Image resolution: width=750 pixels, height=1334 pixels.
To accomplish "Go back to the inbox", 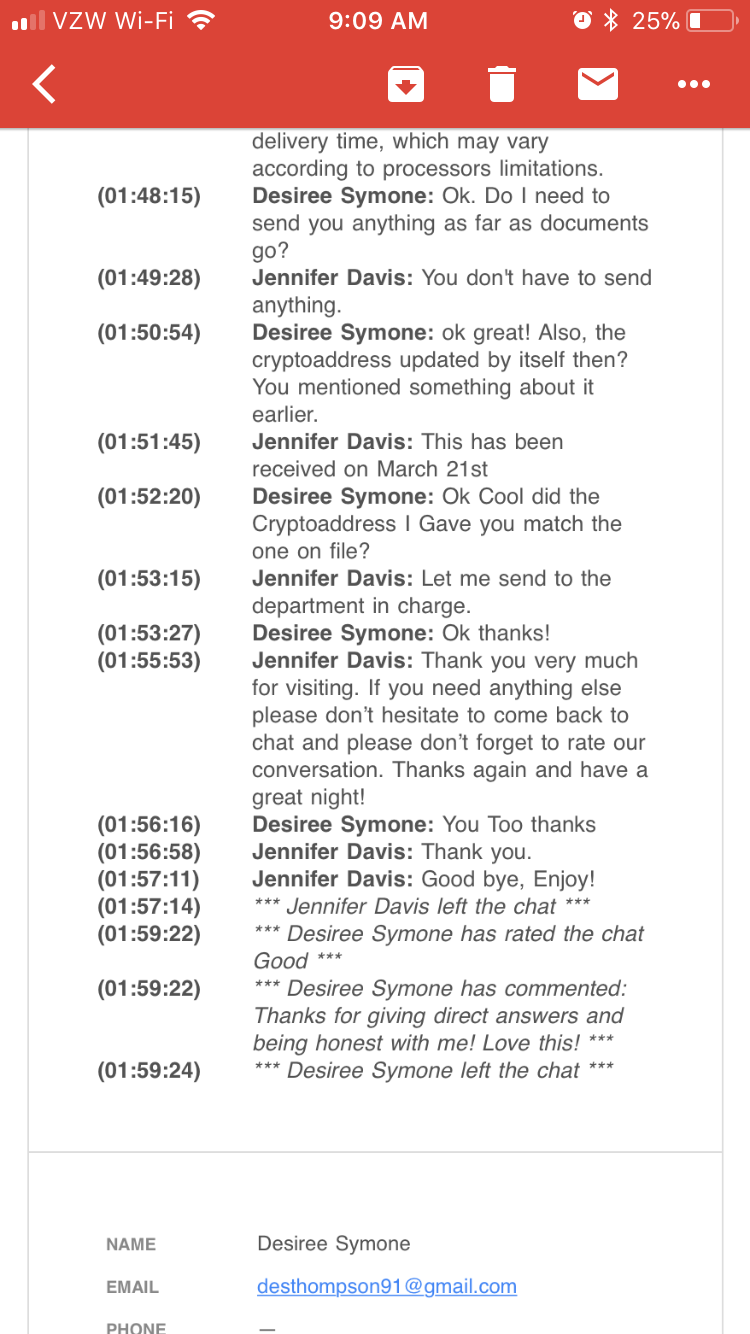I will pos(44,85).
